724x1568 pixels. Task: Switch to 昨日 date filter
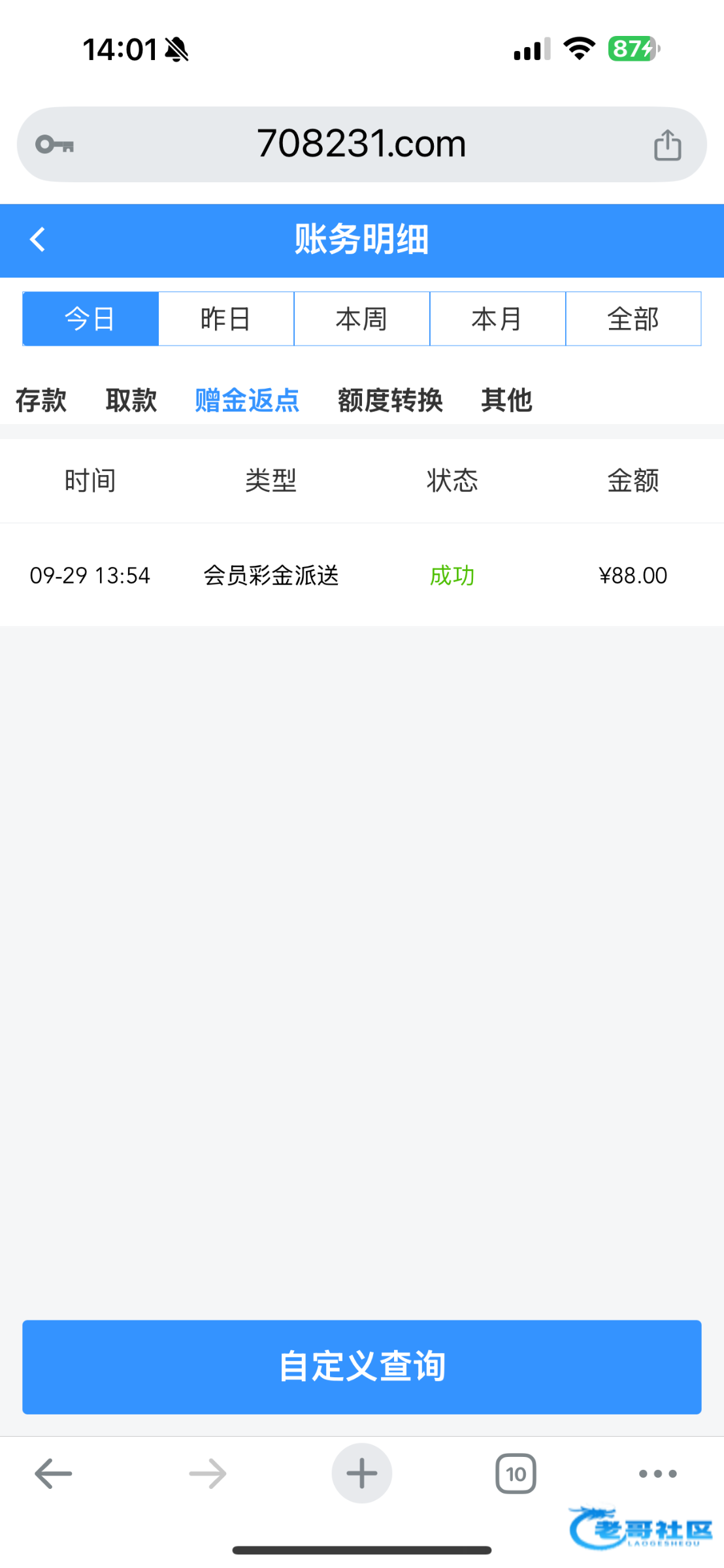(226, 319)
